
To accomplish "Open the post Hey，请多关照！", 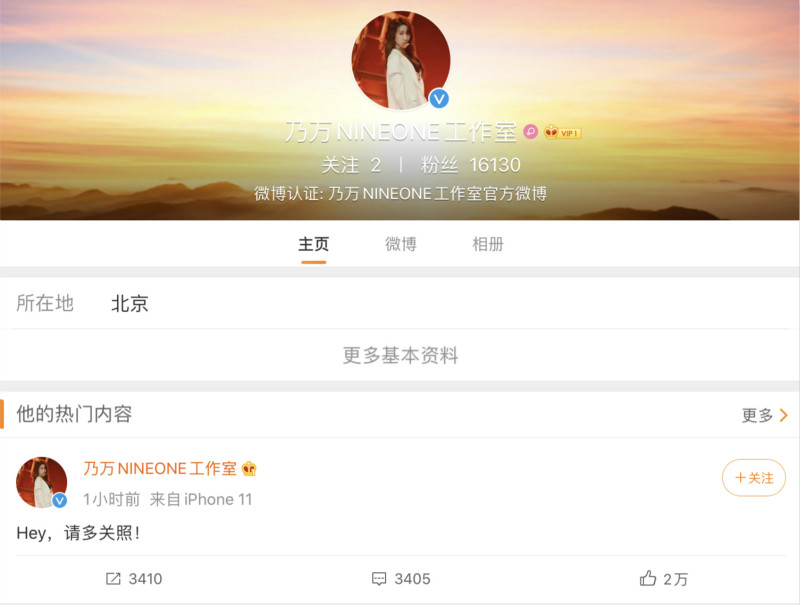I will pos(79,533).
